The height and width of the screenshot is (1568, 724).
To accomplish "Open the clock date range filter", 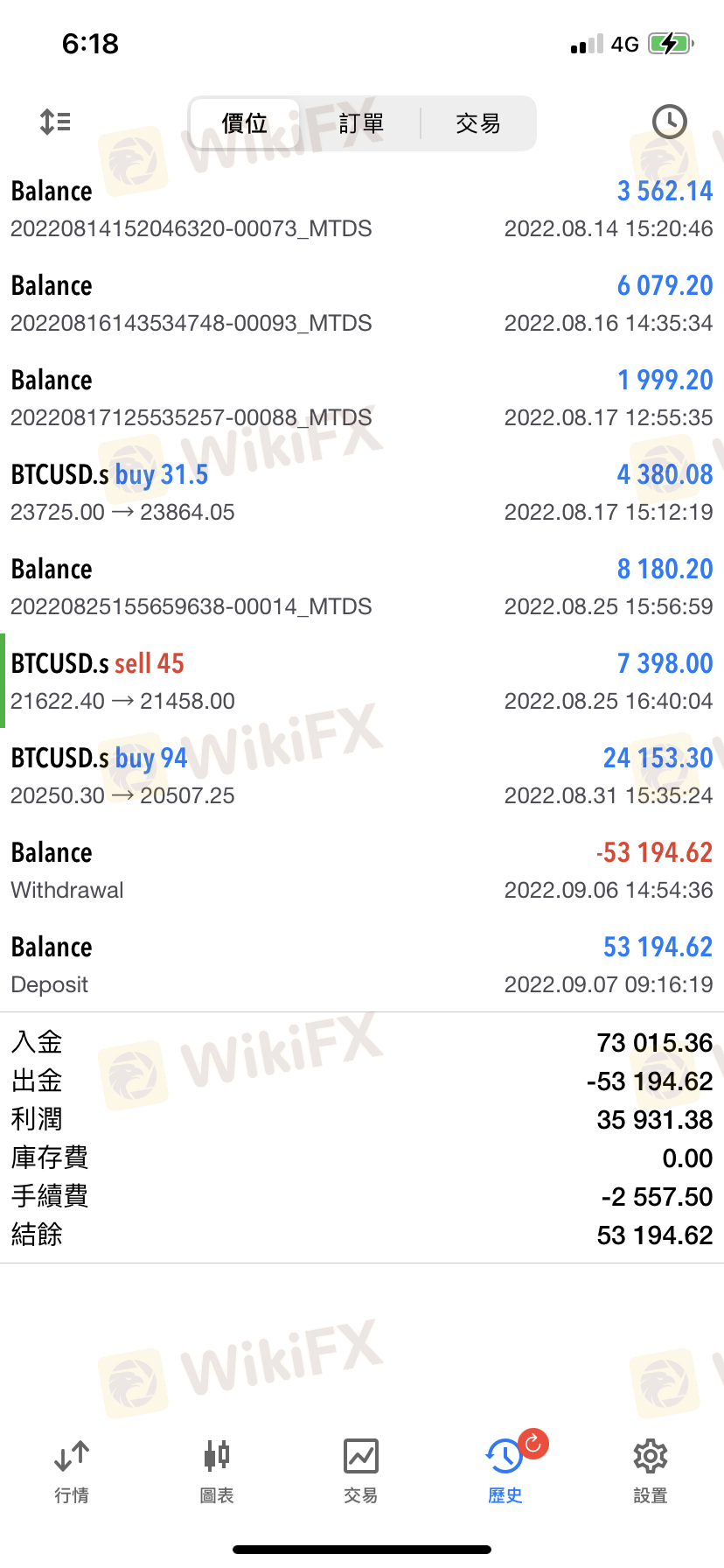I will pyautogui.click(x=670, y=122).
